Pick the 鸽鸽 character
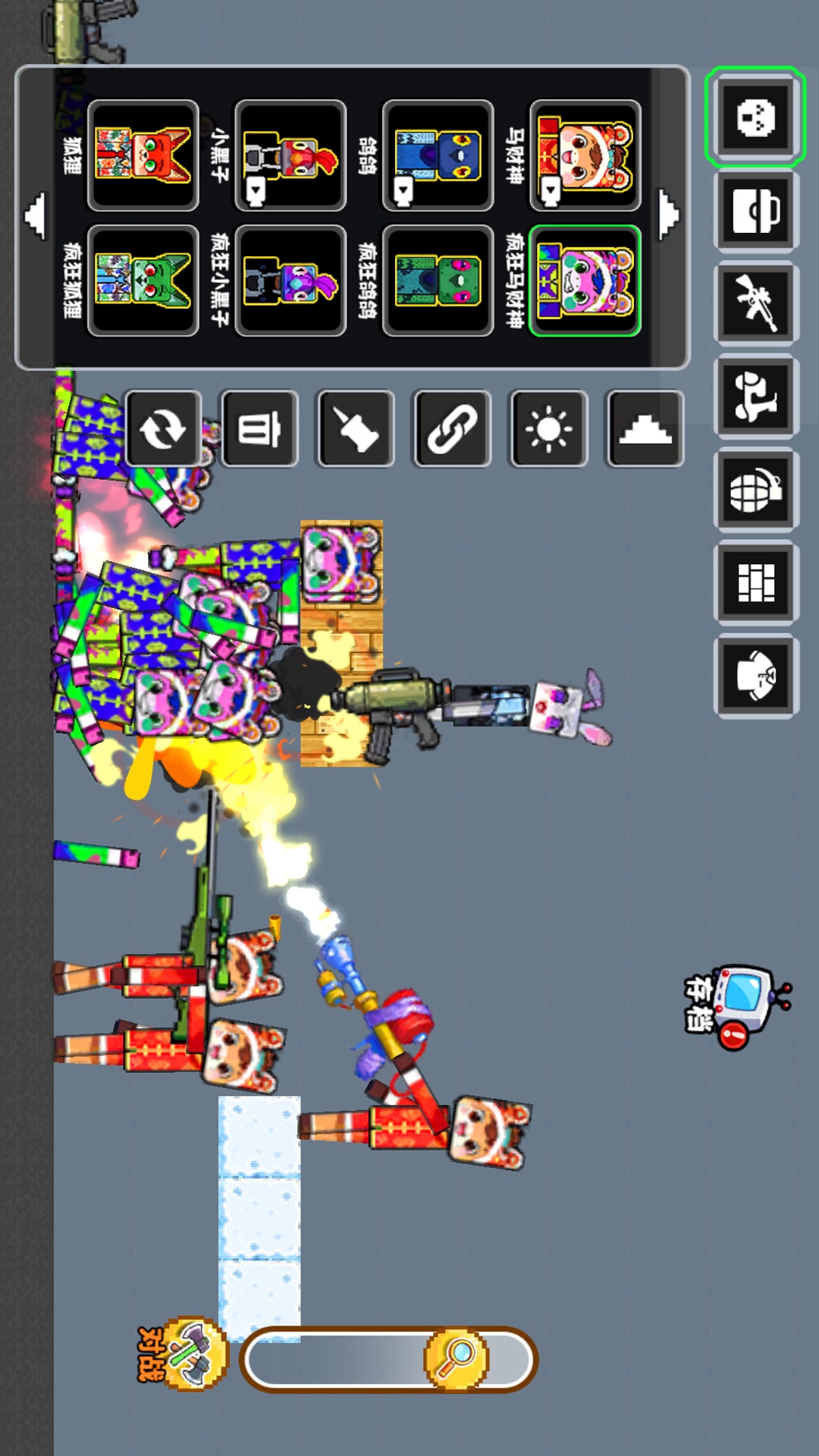Viewport: 819px width, 1456px height. pyautogui.click(x=438, y=155)
